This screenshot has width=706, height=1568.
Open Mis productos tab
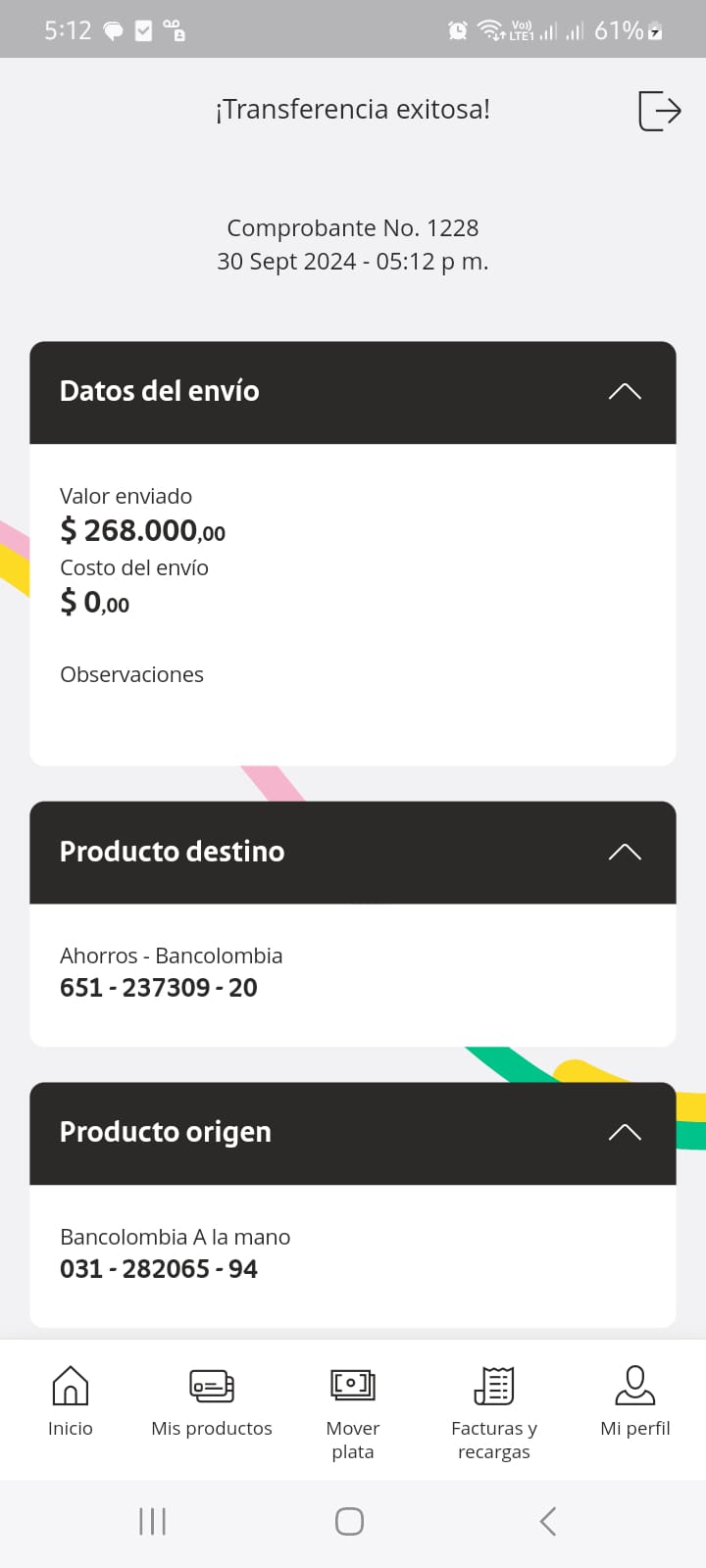212,1401
